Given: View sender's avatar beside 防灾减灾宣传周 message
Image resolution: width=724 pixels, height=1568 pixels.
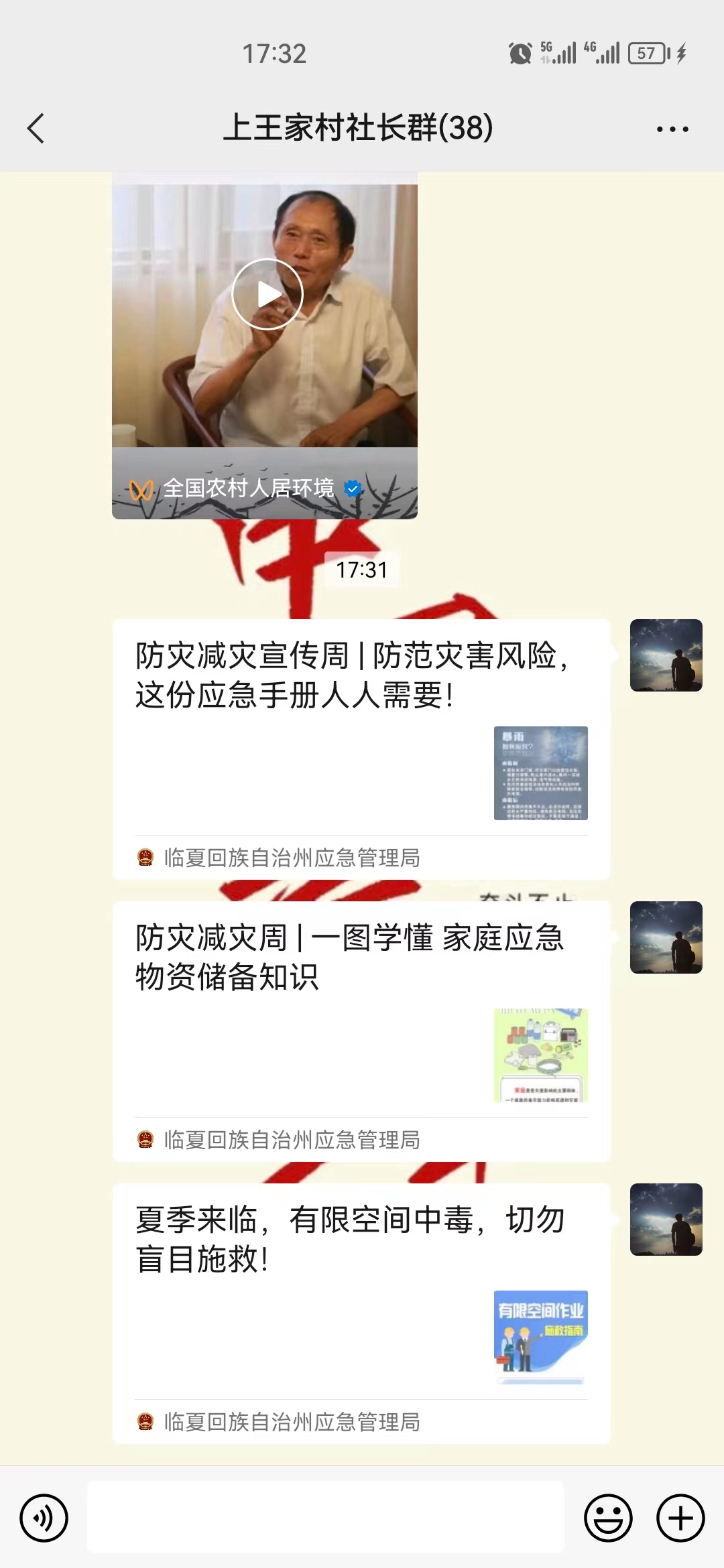Looking at the screenshot, I should (x=666, y=655).
